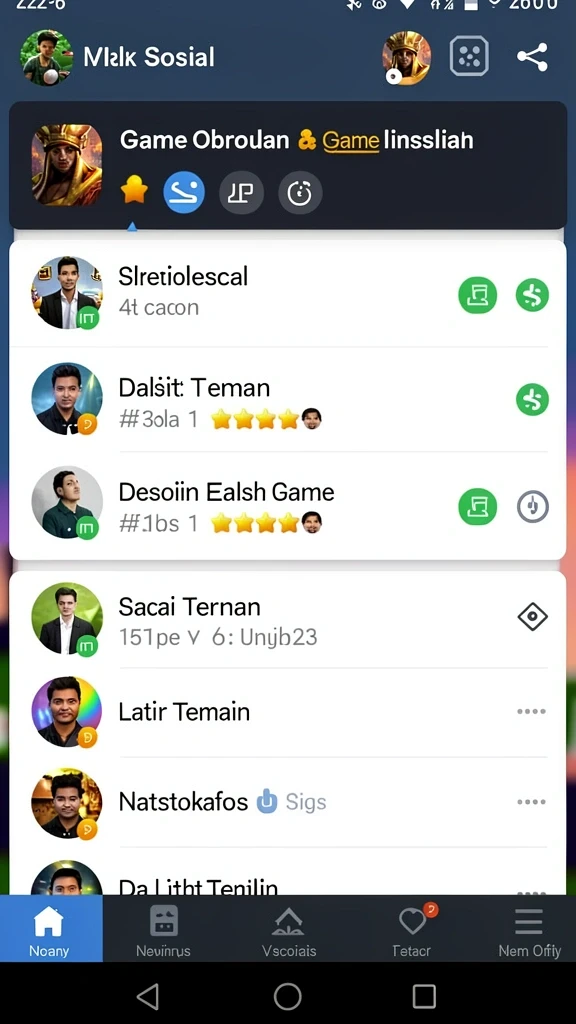This screenshot has height=1024, width=576.
Task: Select the star filter in the game card
Action: 134,192
